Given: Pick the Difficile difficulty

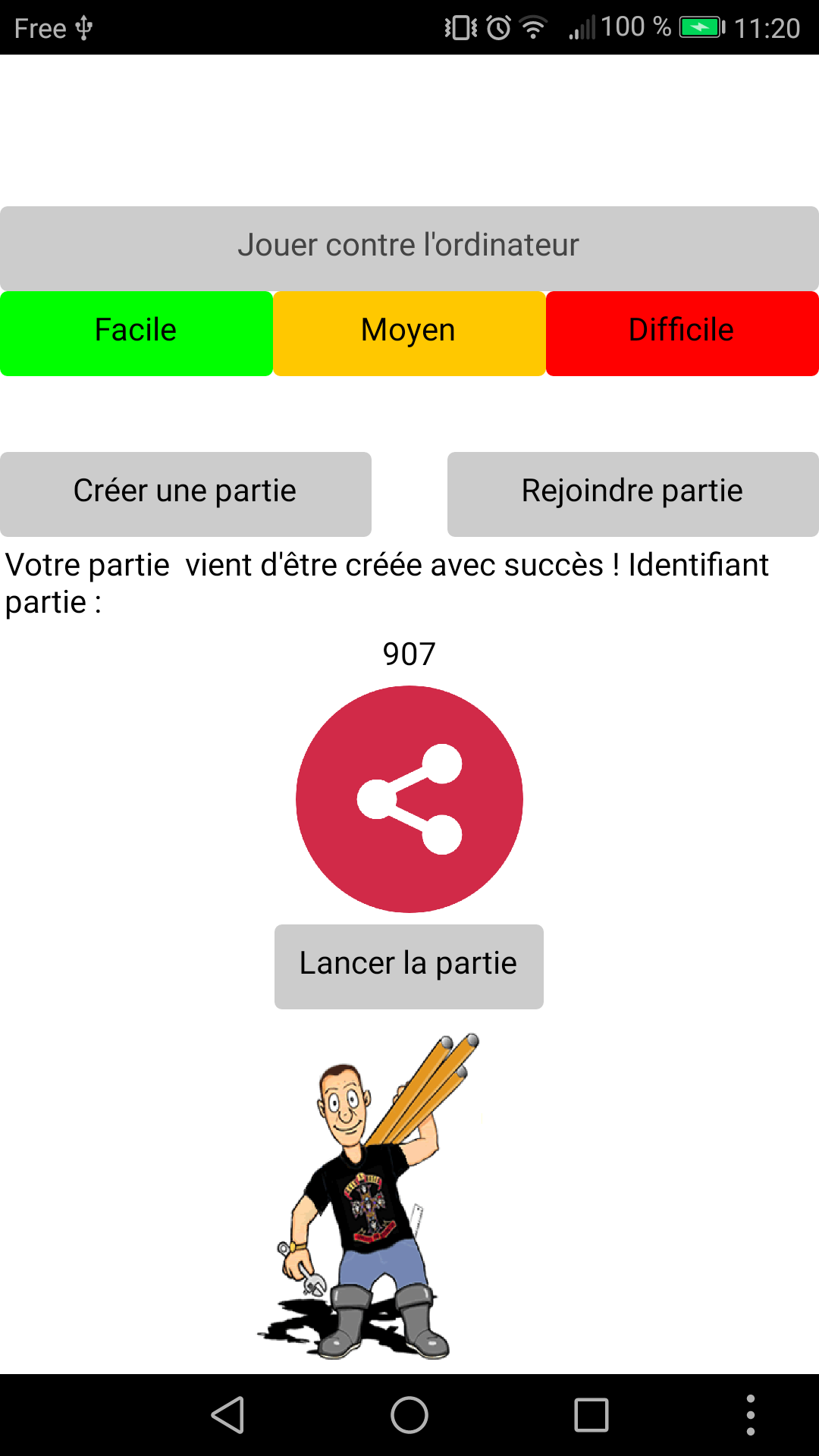Looking at the screenshot, I should coord(682,332).
